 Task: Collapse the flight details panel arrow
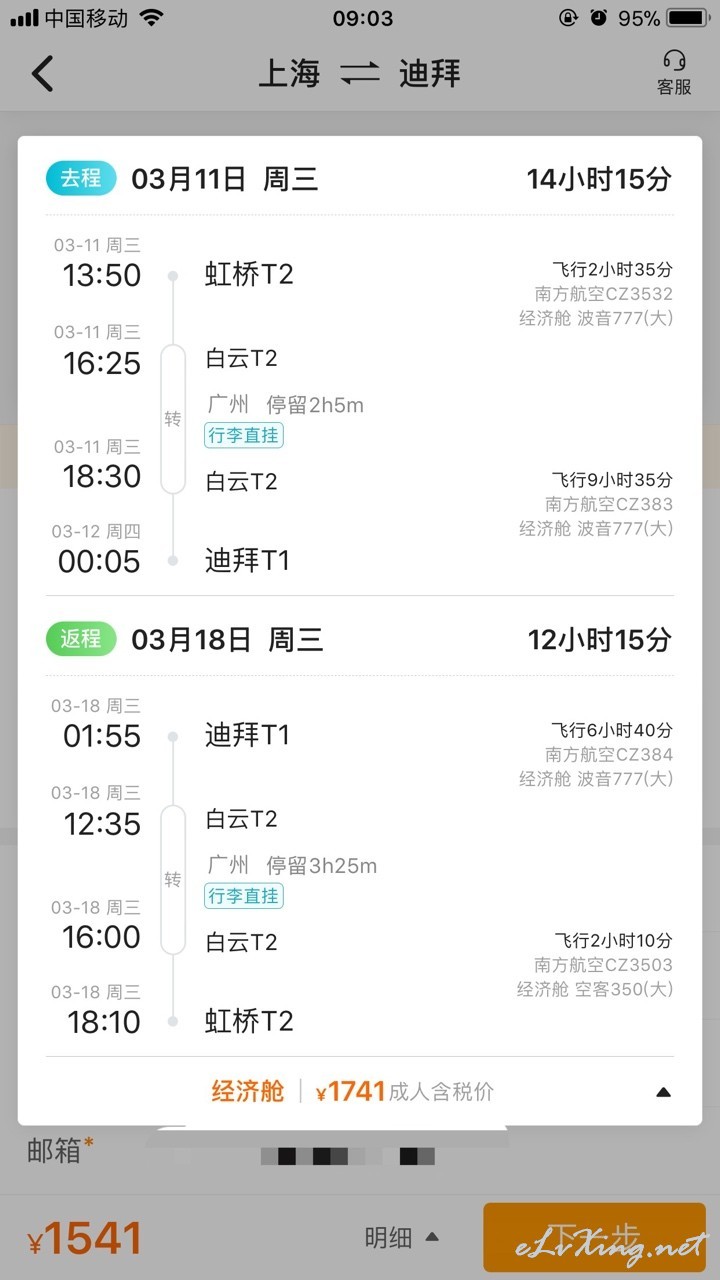point(663,1092)
